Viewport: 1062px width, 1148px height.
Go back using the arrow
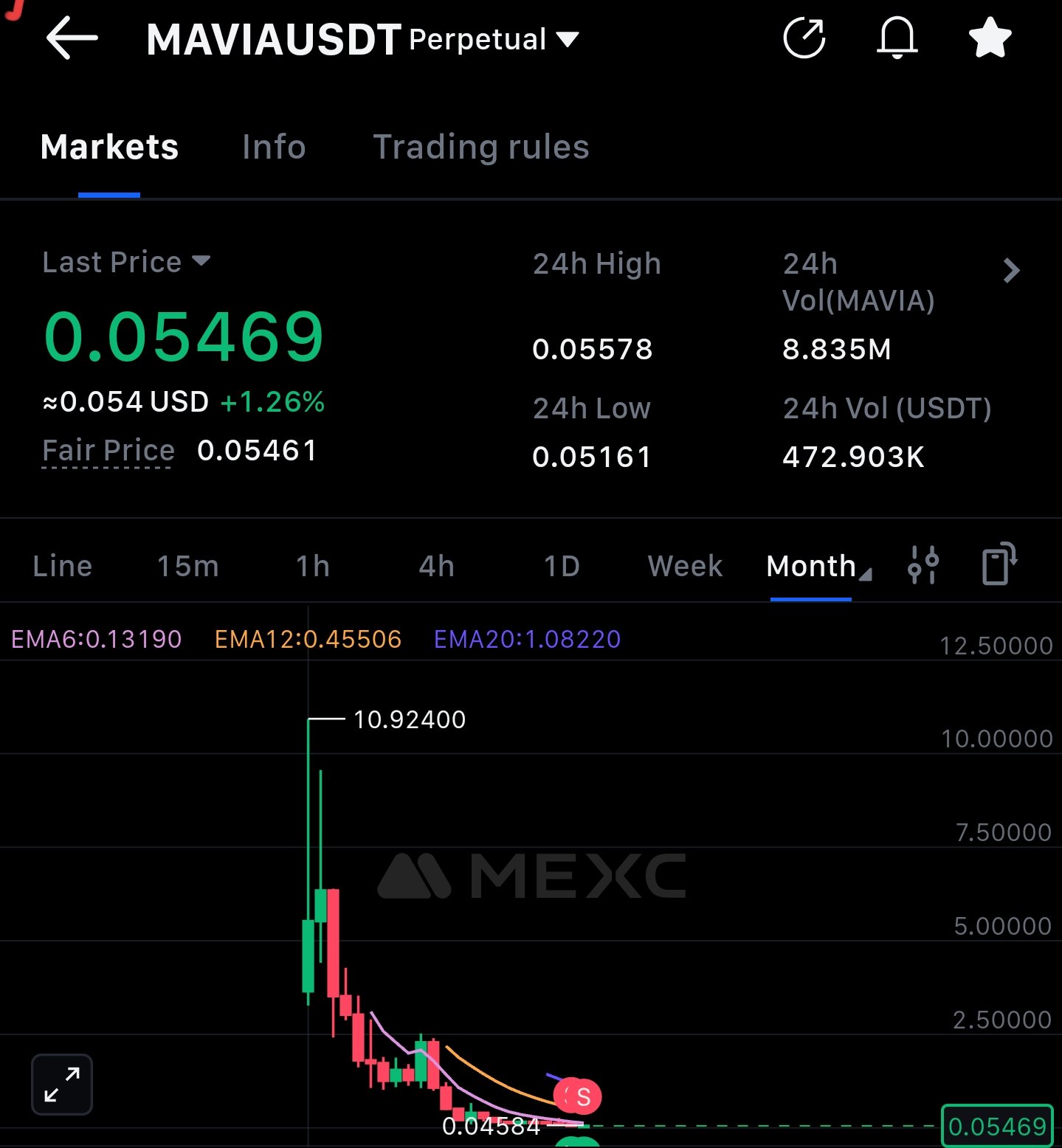(72, 38)
